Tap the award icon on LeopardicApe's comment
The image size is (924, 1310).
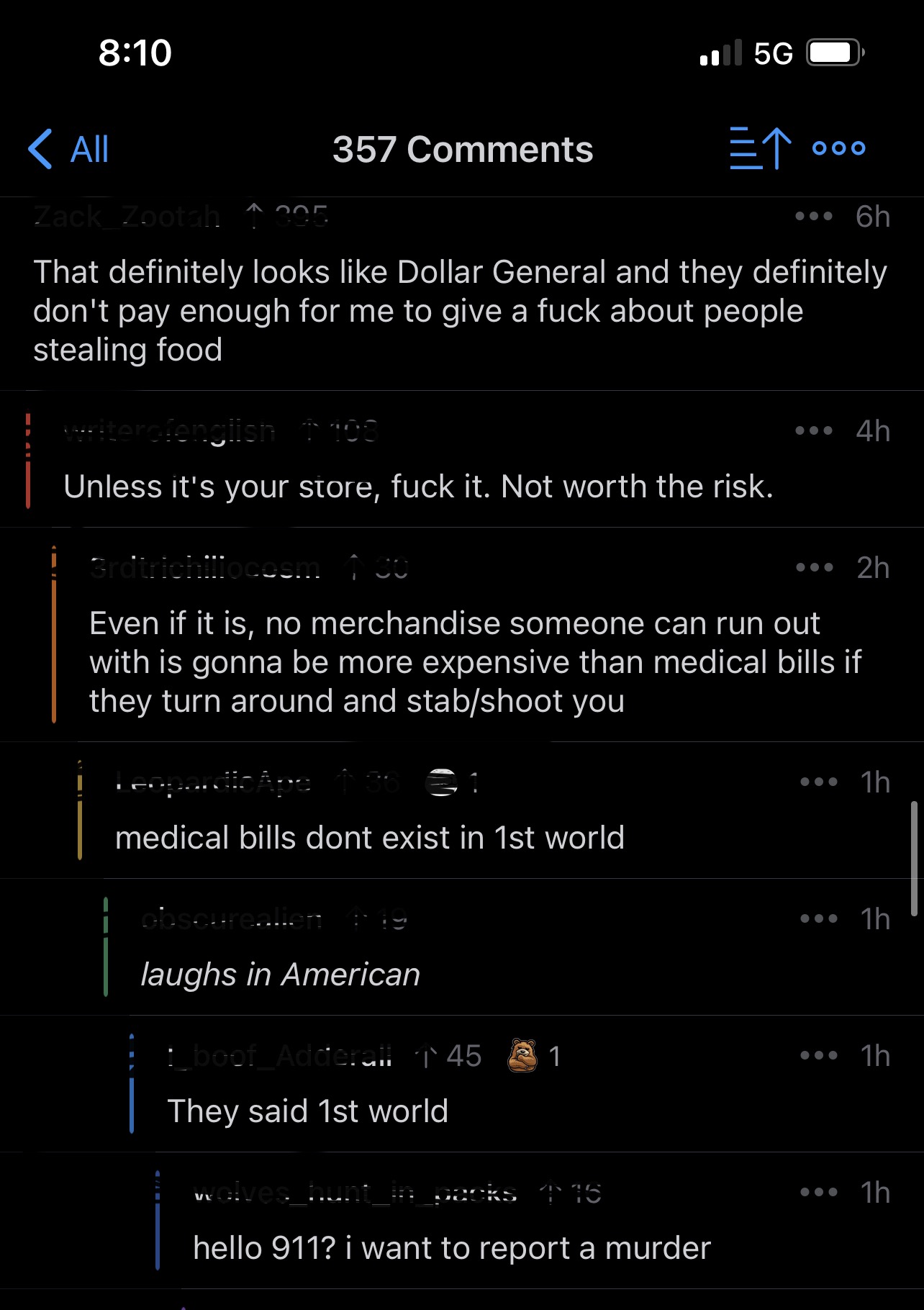click(442, 784)
